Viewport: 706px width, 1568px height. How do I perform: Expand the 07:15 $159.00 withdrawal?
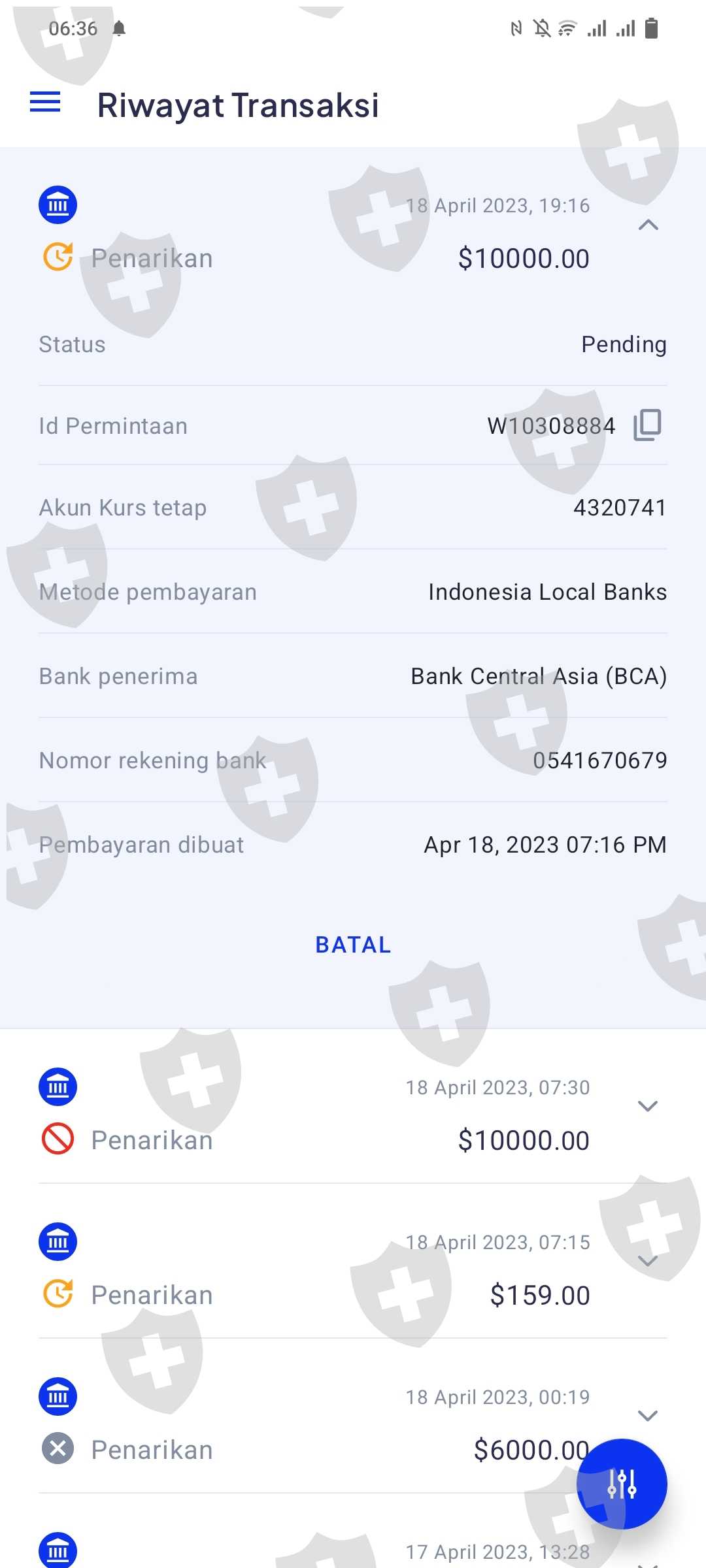click(x=647, y=1261)
